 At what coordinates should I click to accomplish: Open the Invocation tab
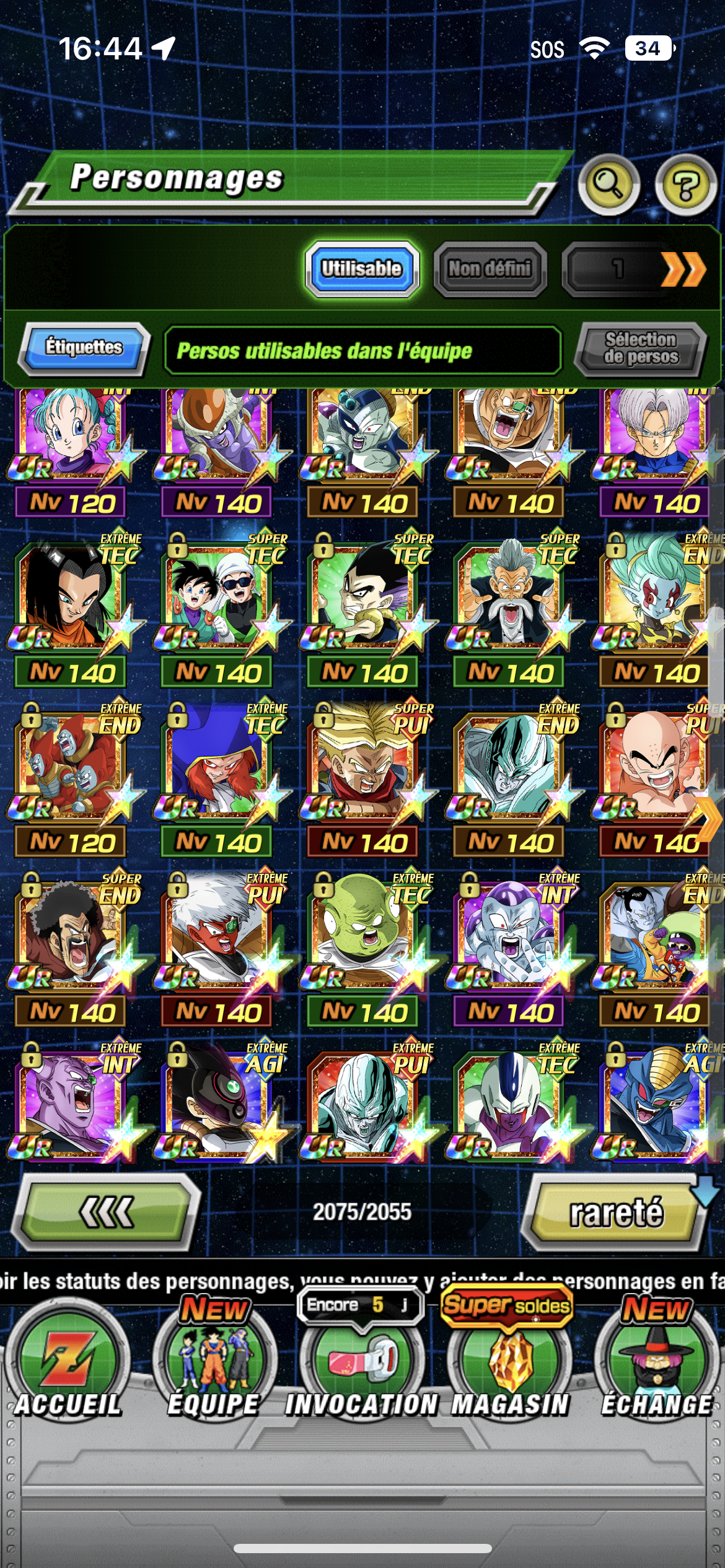click(x=362, y=1364)
